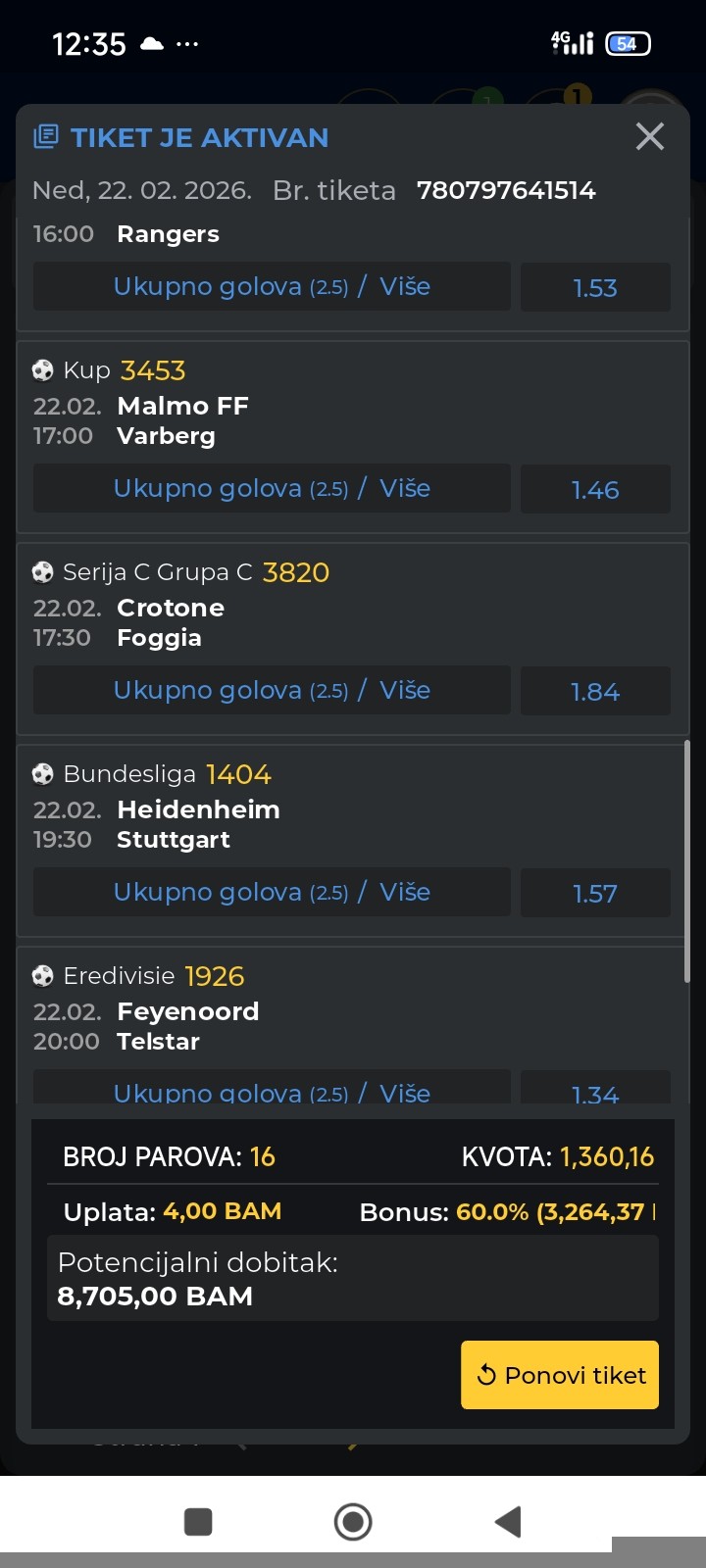Viewport: 706px width, 1568px height.
Task: Open the Feyenoord vs Telstar match
Action: point(187,1026)
